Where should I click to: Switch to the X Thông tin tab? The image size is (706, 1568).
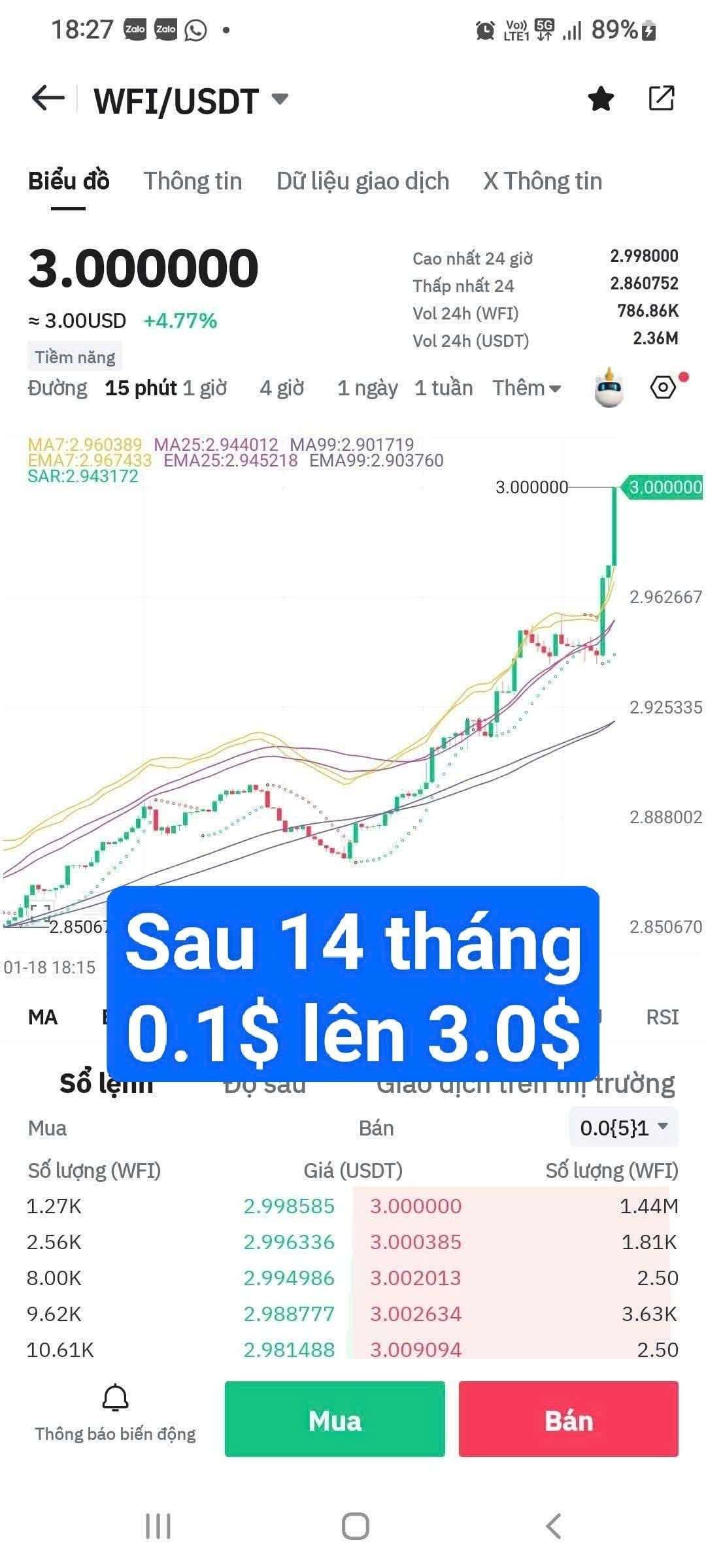543,182
